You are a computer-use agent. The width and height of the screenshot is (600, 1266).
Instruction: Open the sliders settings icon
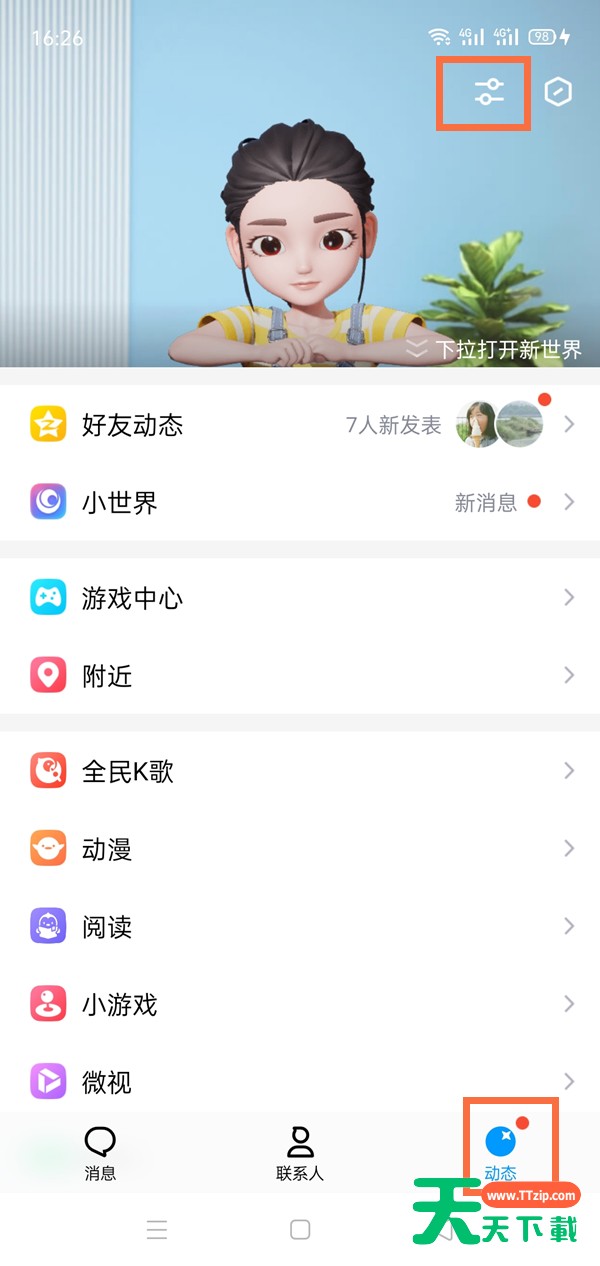(x=489, y=93)
